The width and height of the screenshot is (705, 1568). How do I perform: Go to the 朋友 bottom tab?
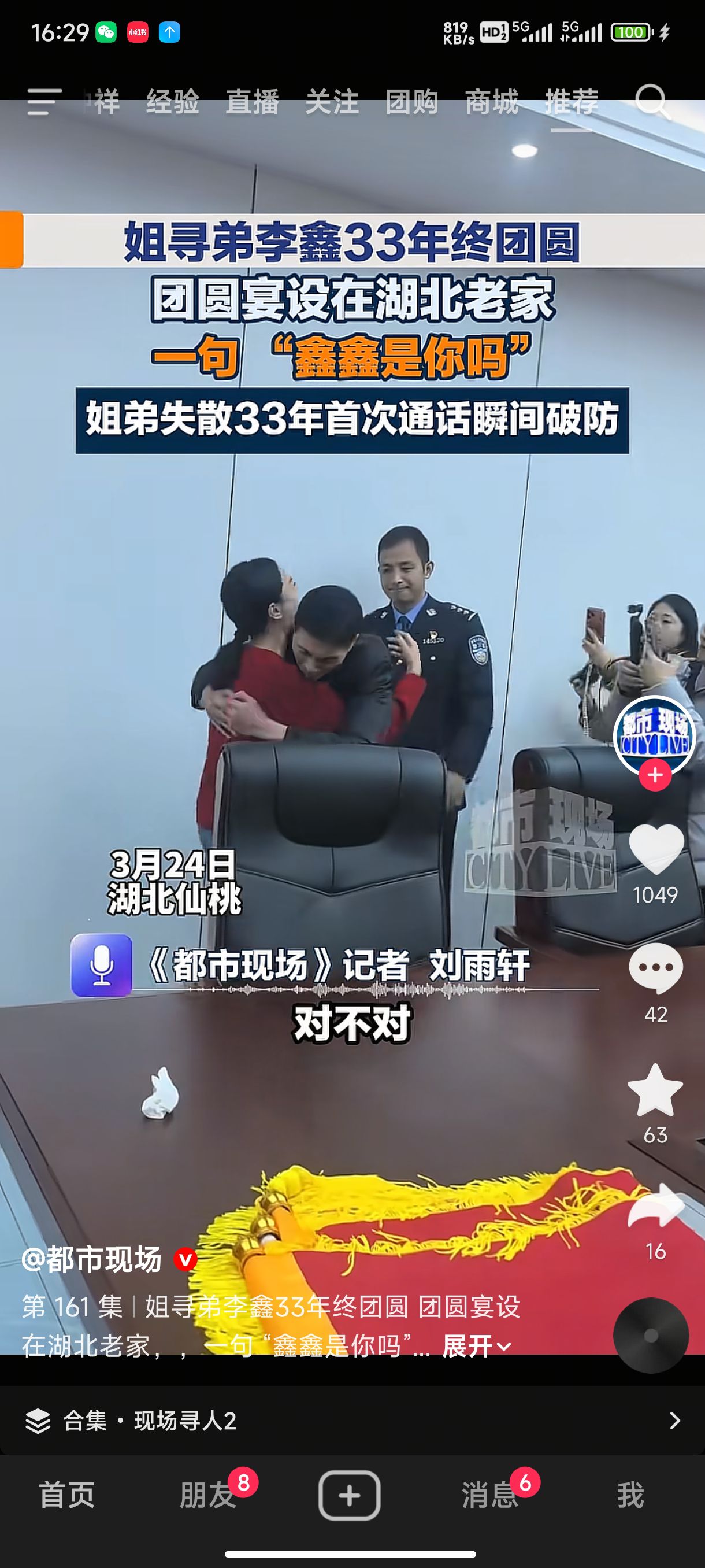(x=208, y=1495)
